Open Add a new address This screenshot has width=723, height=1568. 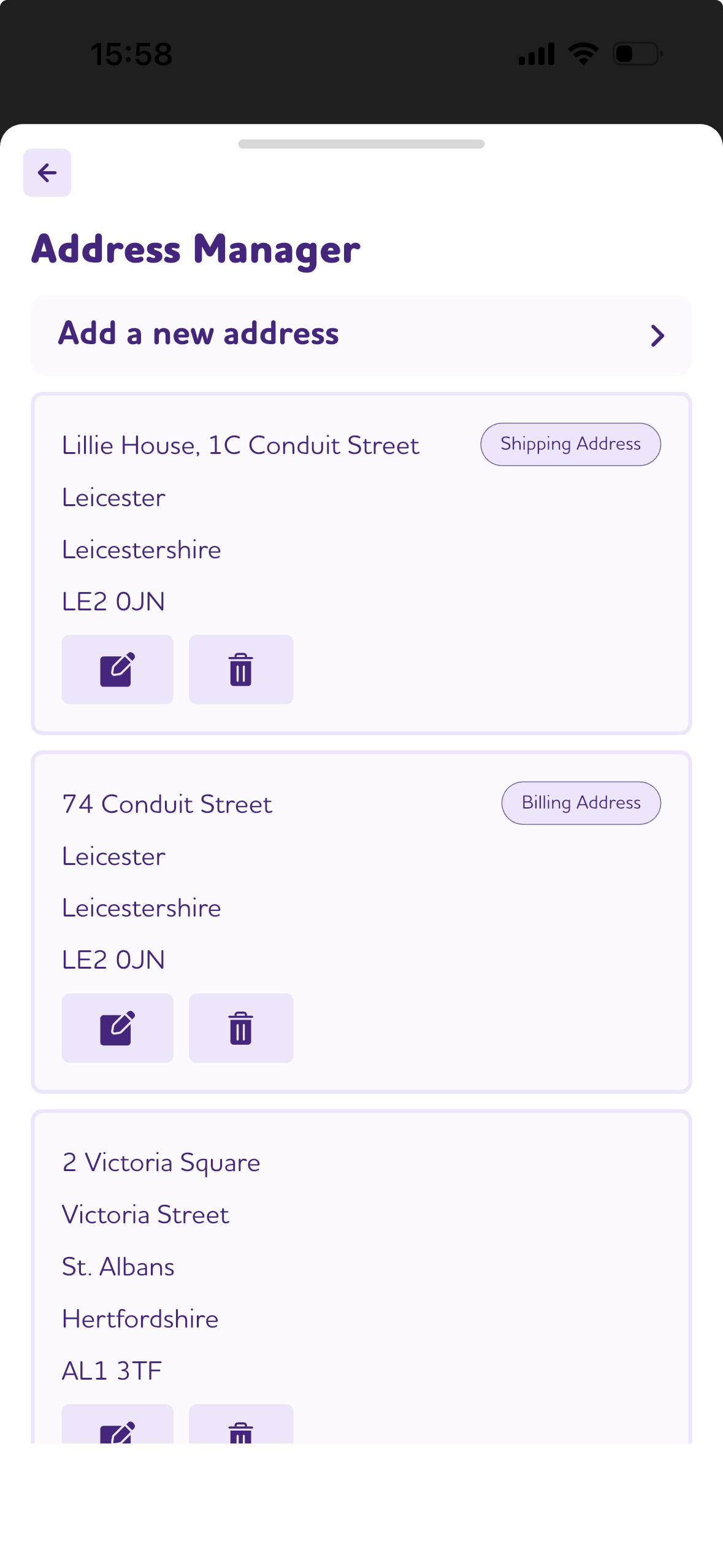pyautogui.click(x=361, y=336)
